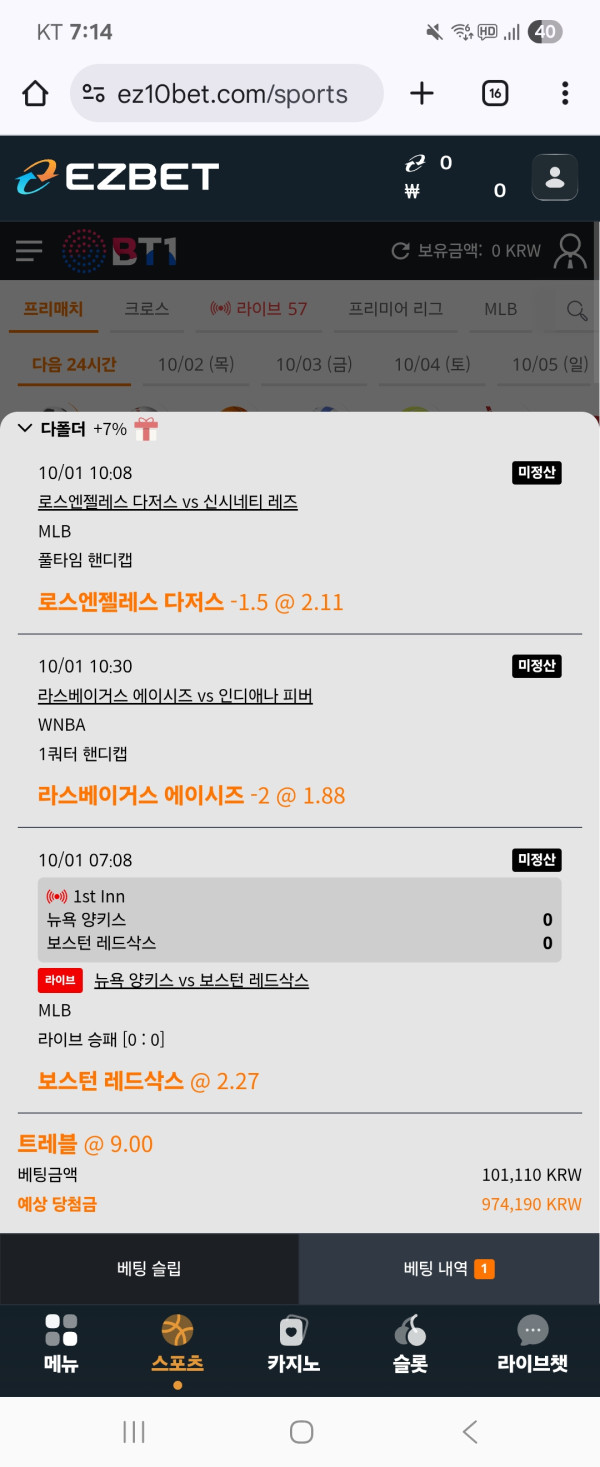The height and width of the screenshot is (1467, 600).
Task: Open the hamburger drawer menu
Action: (x=29, y=251)
